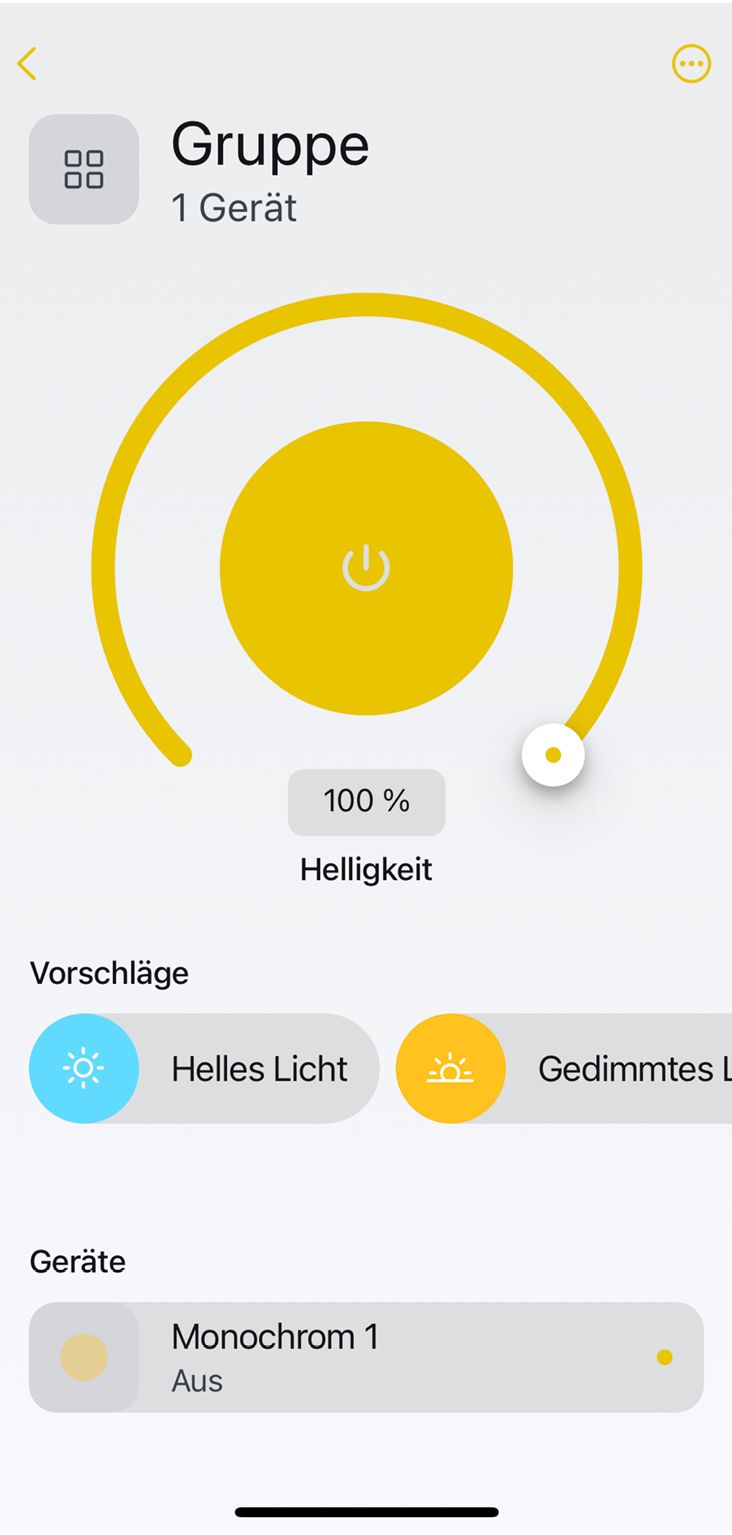Open the group icon tile
The image size is (732, 1535).
(x=84, y=169)
